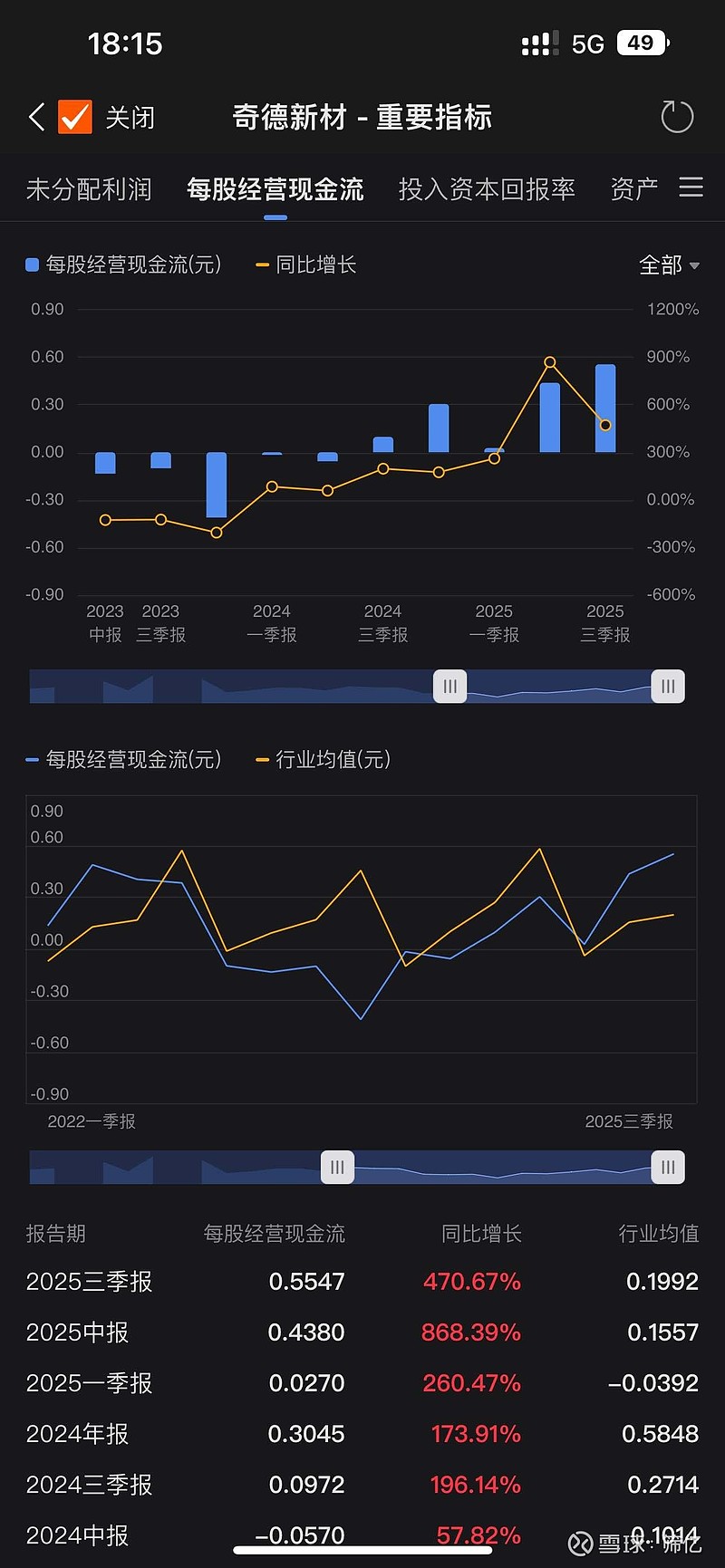Open the indicator list via hamburger icon
The height and width of the screenshot is (1568, 725).
point(691,188)
